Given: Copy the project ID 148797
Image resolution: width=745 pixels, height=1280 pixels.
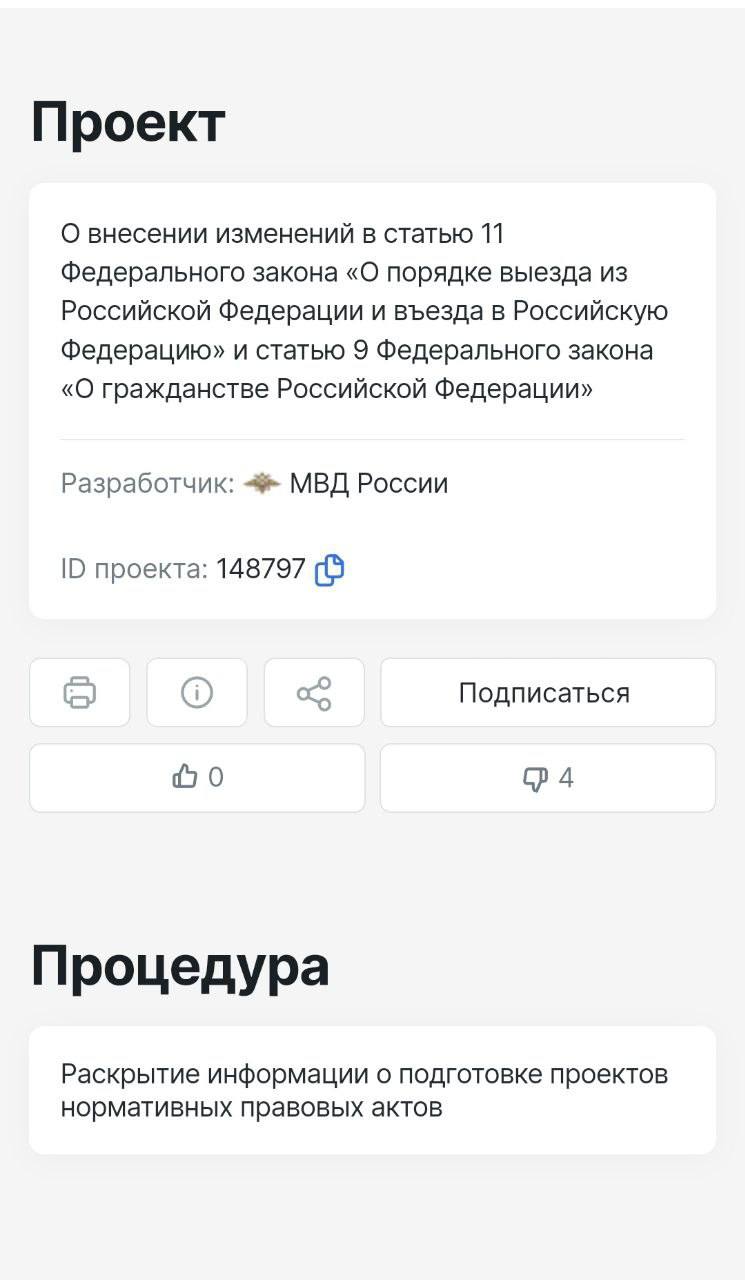Looking at the screenshot, I should 329,570.
